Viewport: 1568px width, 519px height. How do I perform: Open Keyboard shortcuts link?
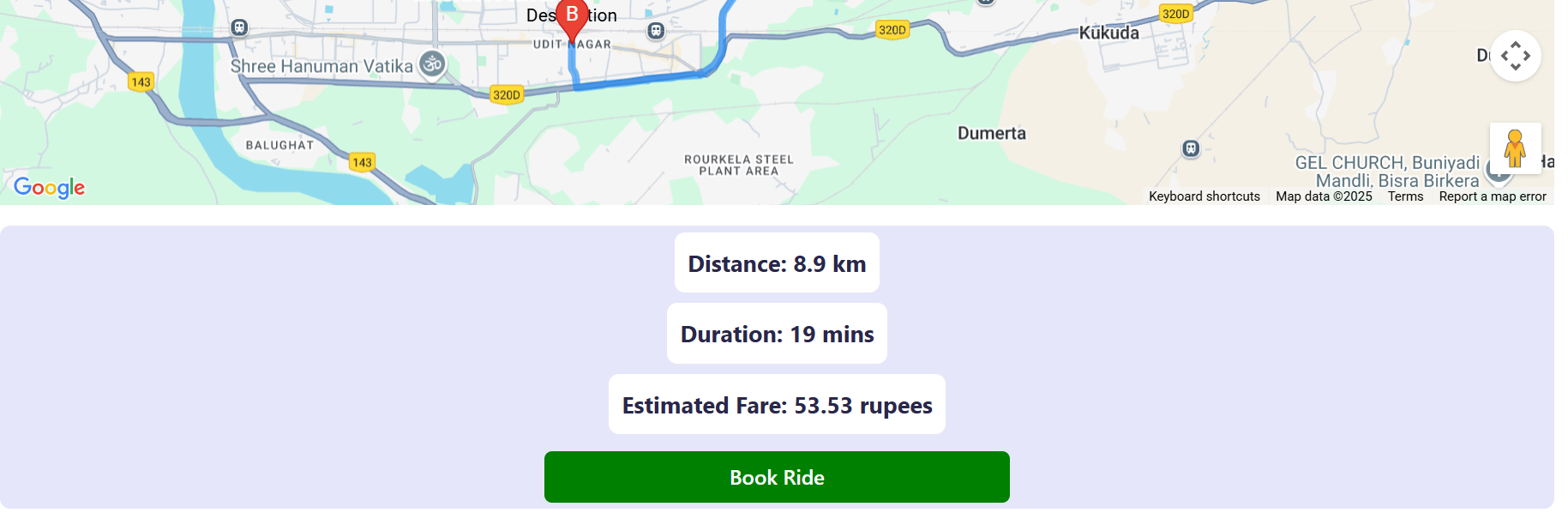pyautogui.click(x=1204, y=196)
